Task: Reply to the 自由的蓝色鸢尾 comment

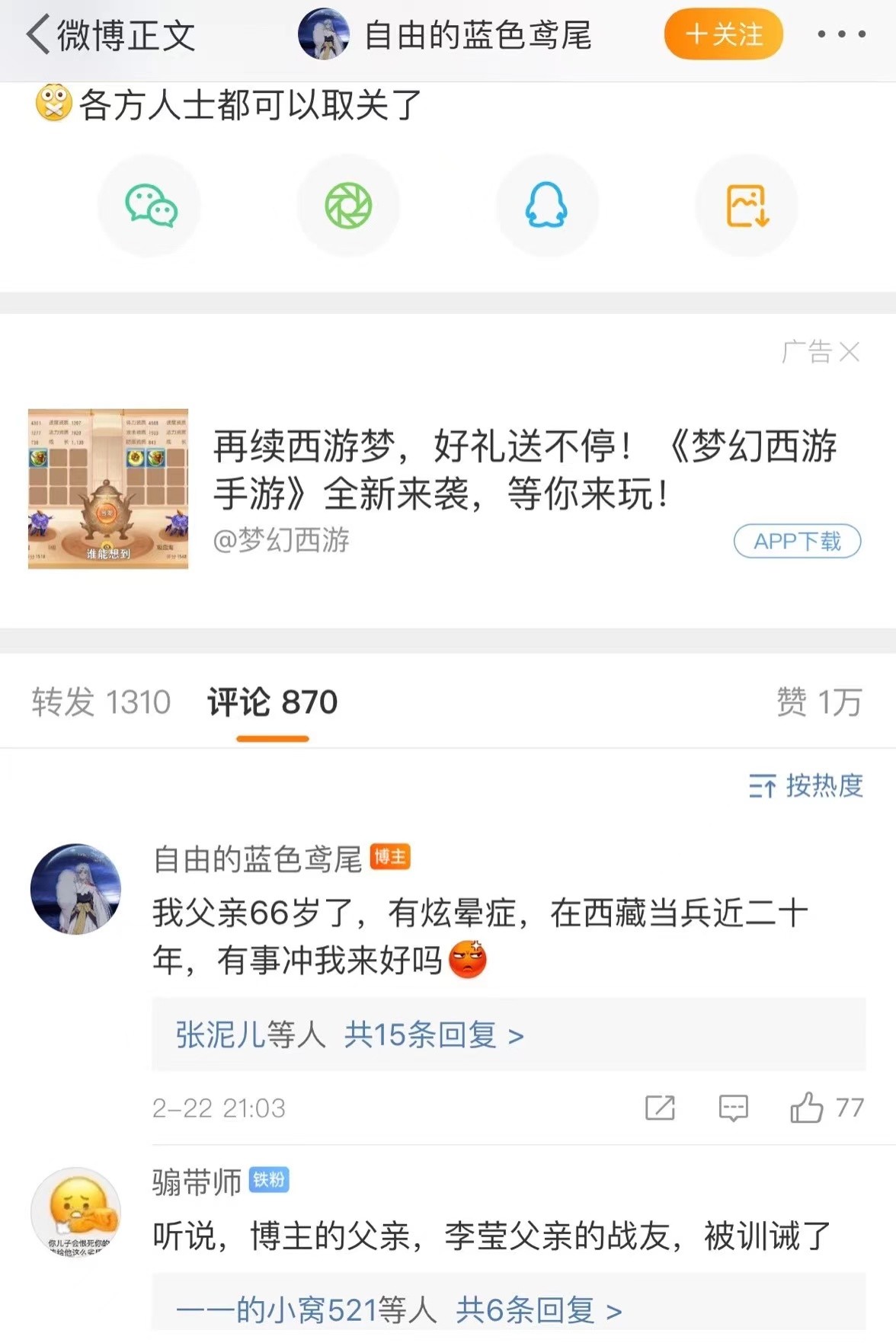Action: 734,1108
